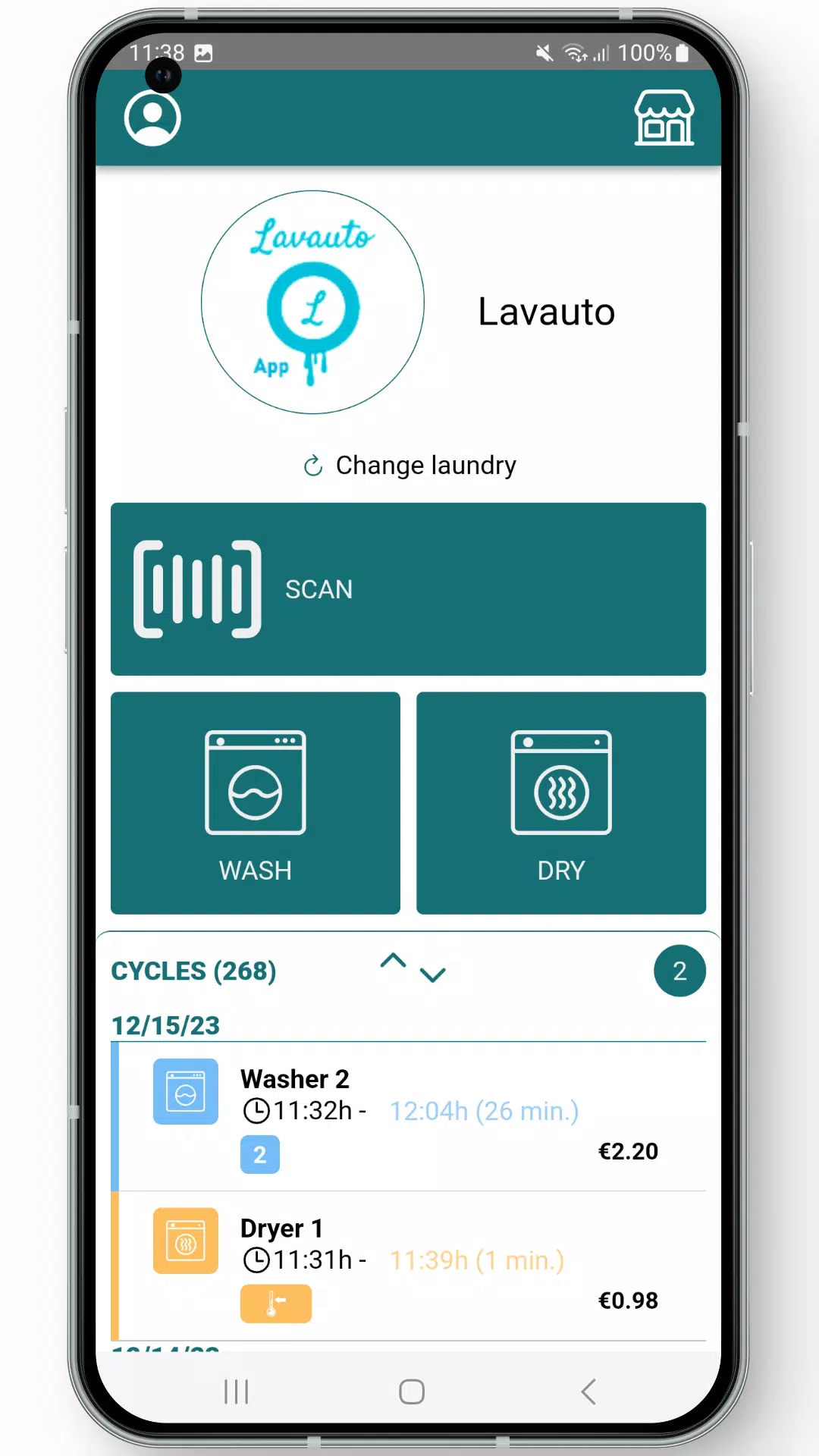Image resolution: width=819 pixels, height=1456 pixels.
Task: Tap the down chevron beside CYCLES
Action: pos(433,975)
